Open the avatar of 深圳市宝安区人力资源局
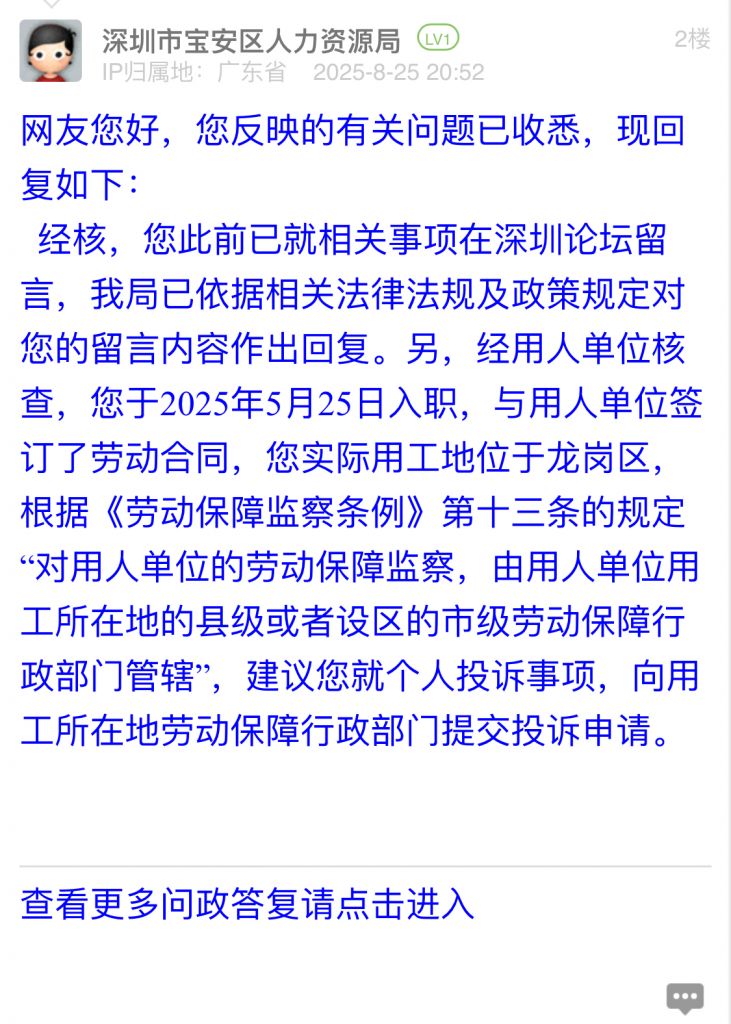Viewport: 731px width, 1024px height. 50,50
